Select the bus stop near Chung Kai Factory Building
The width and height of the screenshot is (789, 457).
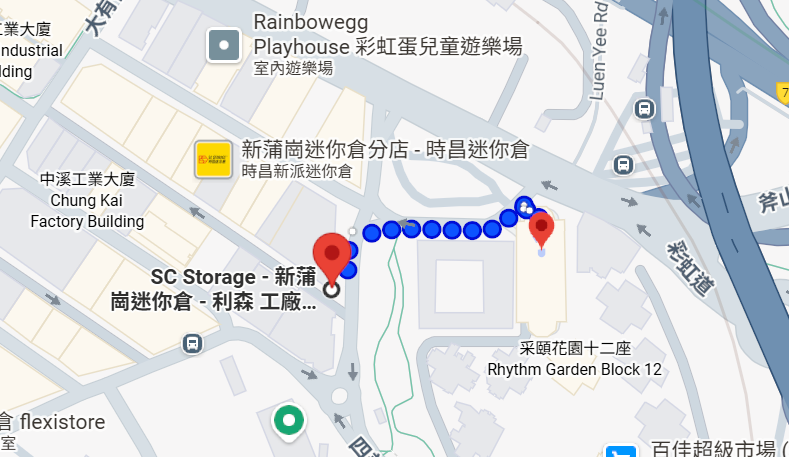(x=191, y=344)
